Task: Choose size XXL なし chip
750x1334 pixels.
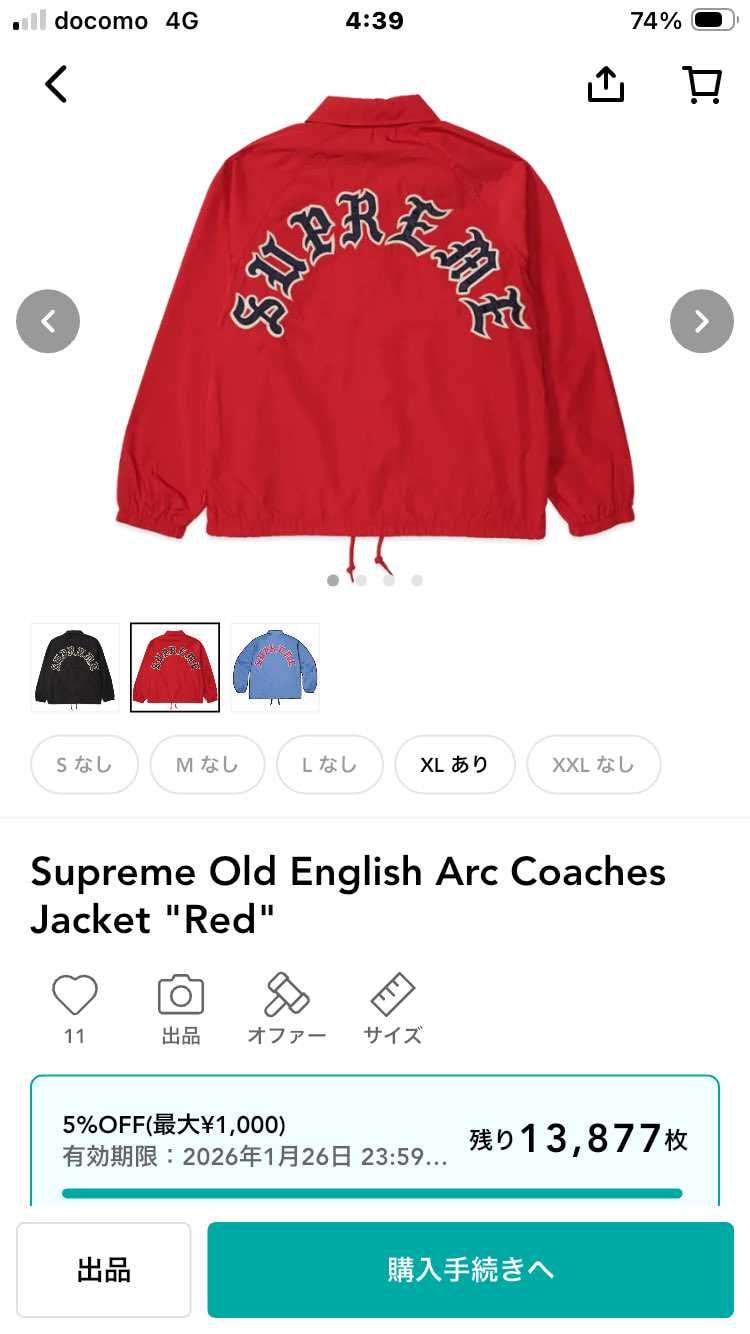Action: point(593,765)
